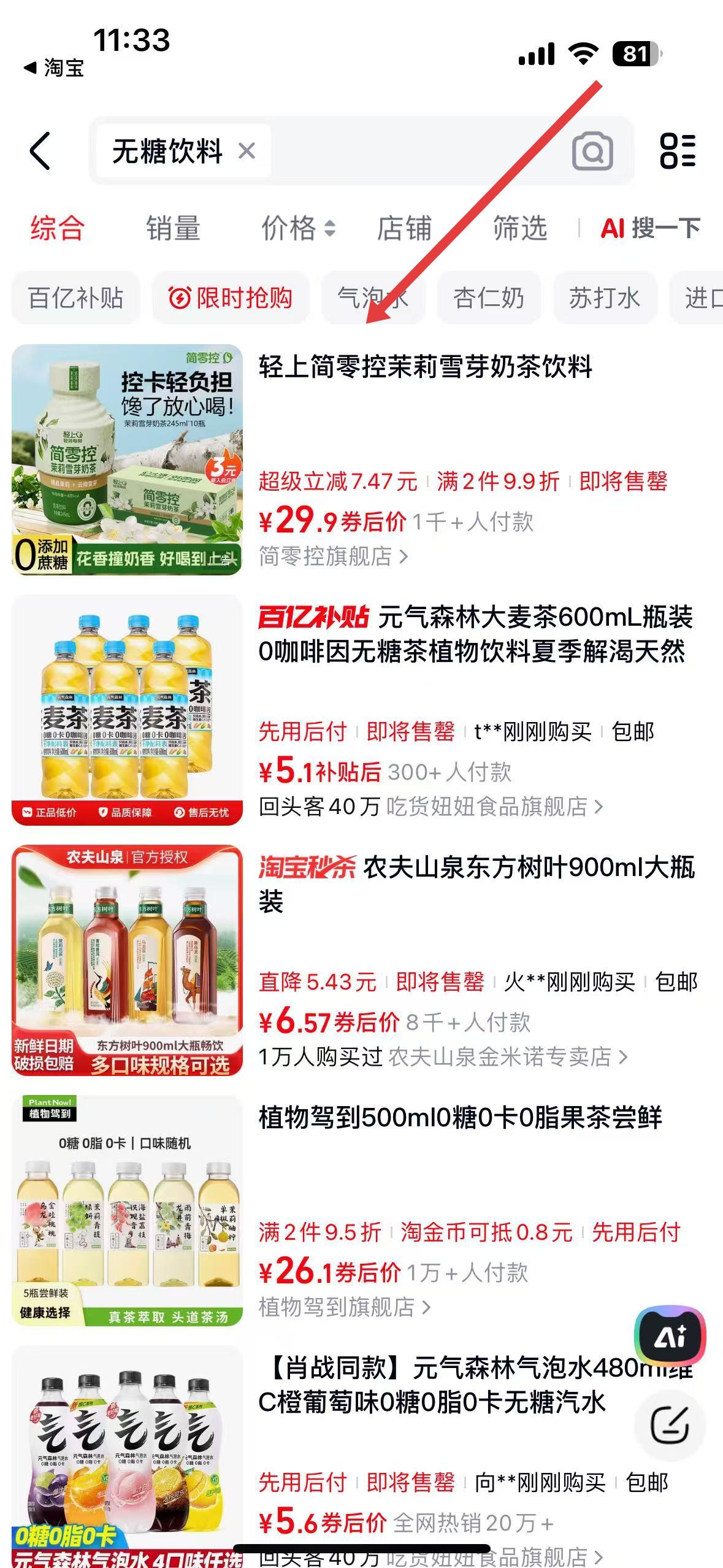Screen dimensions: 723x1568
Task: Remove the 无糖饮料 search keyword
Action: click(247, 151)
